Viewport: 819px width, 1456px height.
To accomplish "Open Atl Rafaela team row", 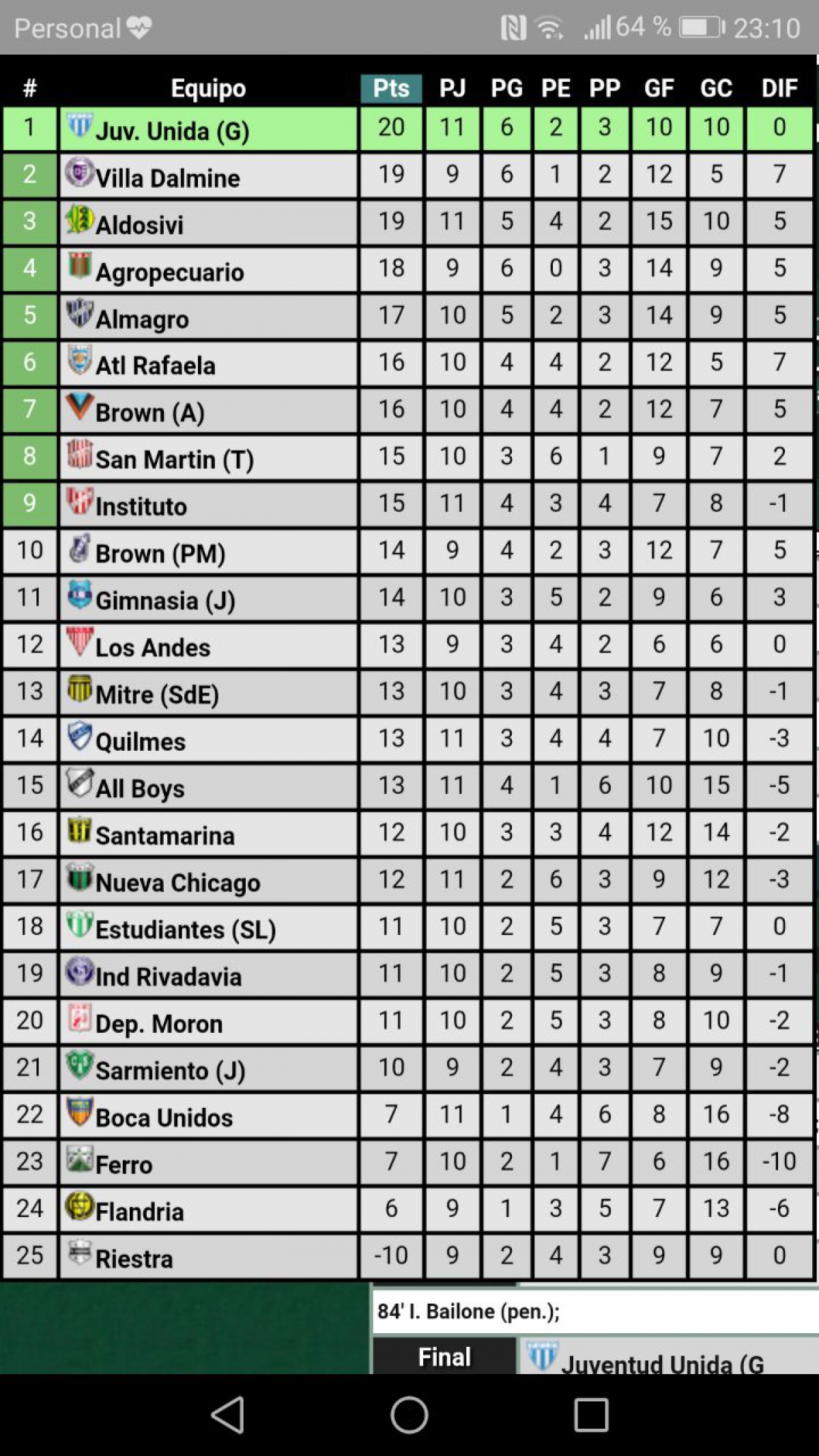I will click(x=408, y=363).
